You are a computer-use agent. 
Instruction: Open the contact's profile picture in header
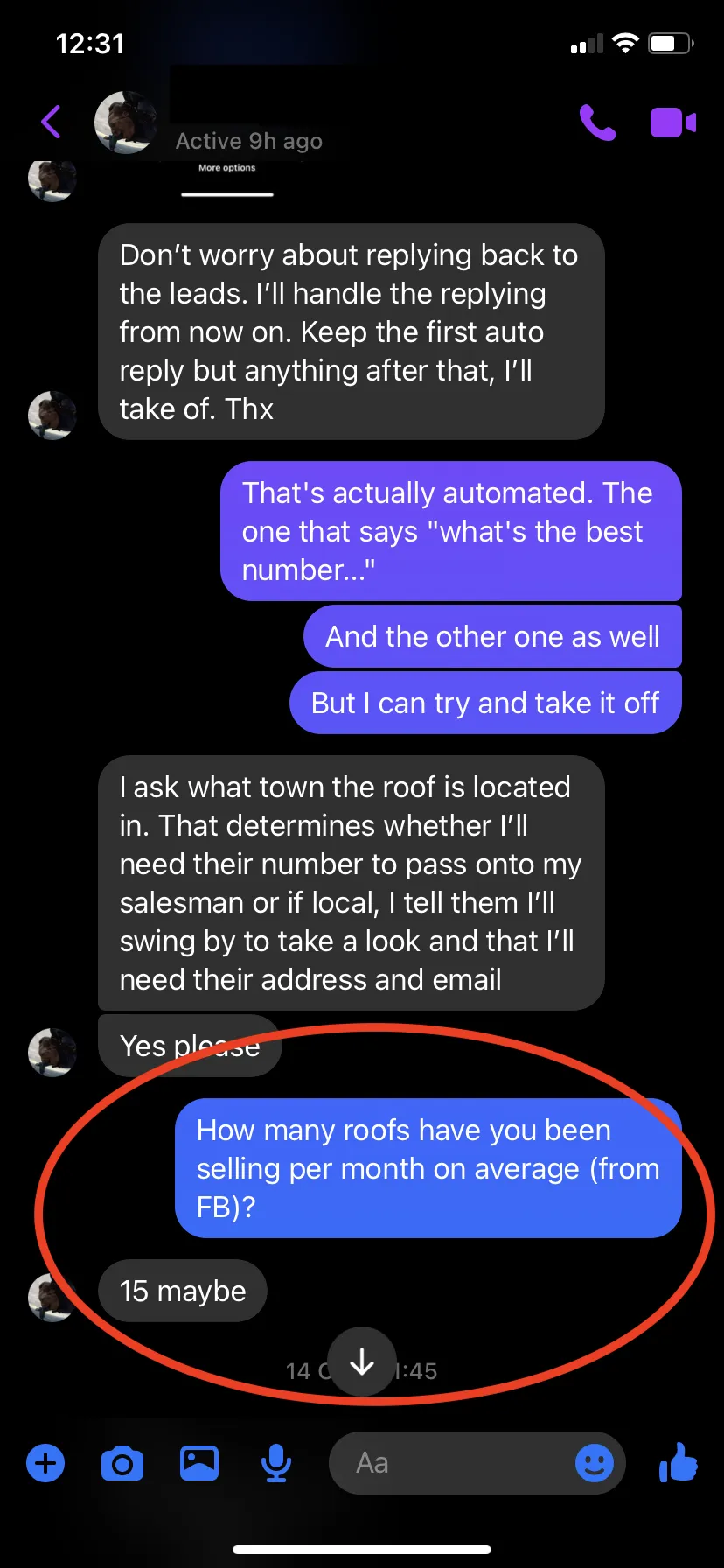tap(126, 122)
